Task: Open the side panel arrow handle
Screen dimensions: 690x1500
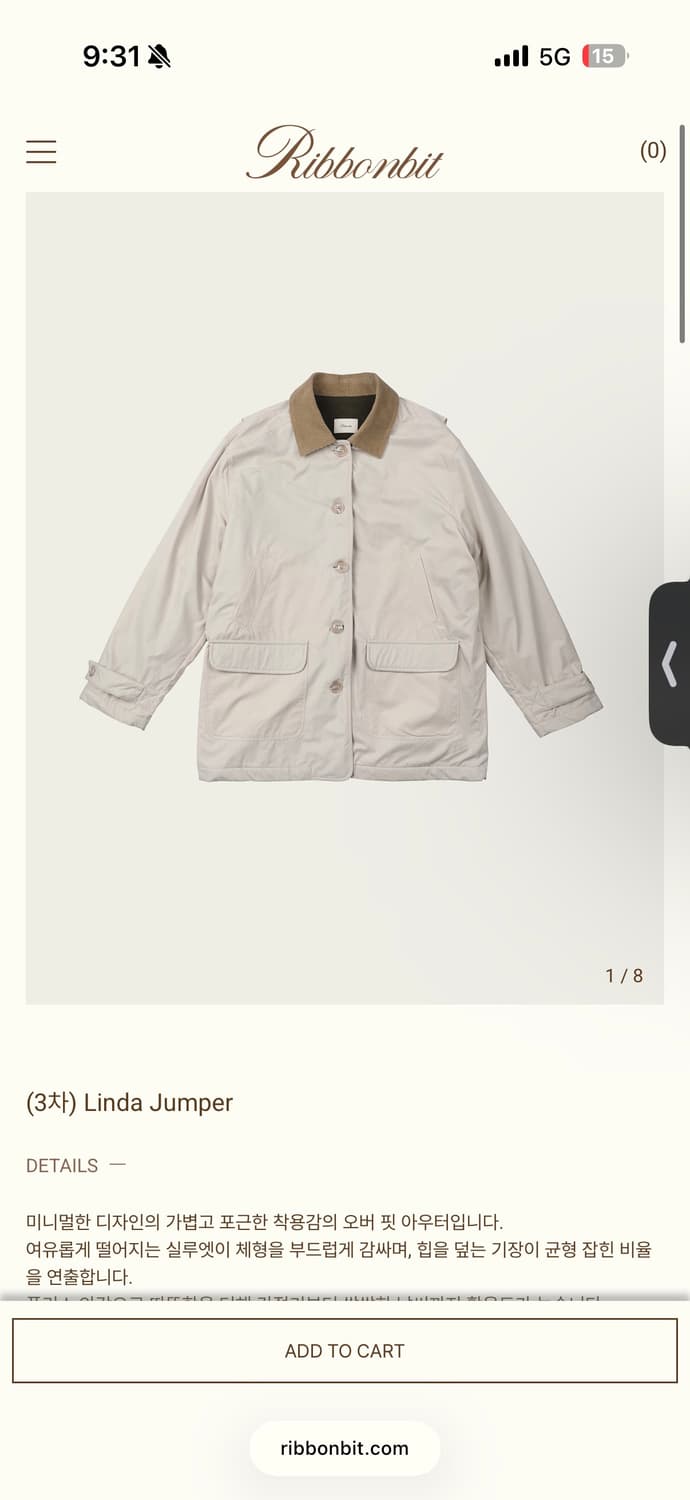Action: 670,664
